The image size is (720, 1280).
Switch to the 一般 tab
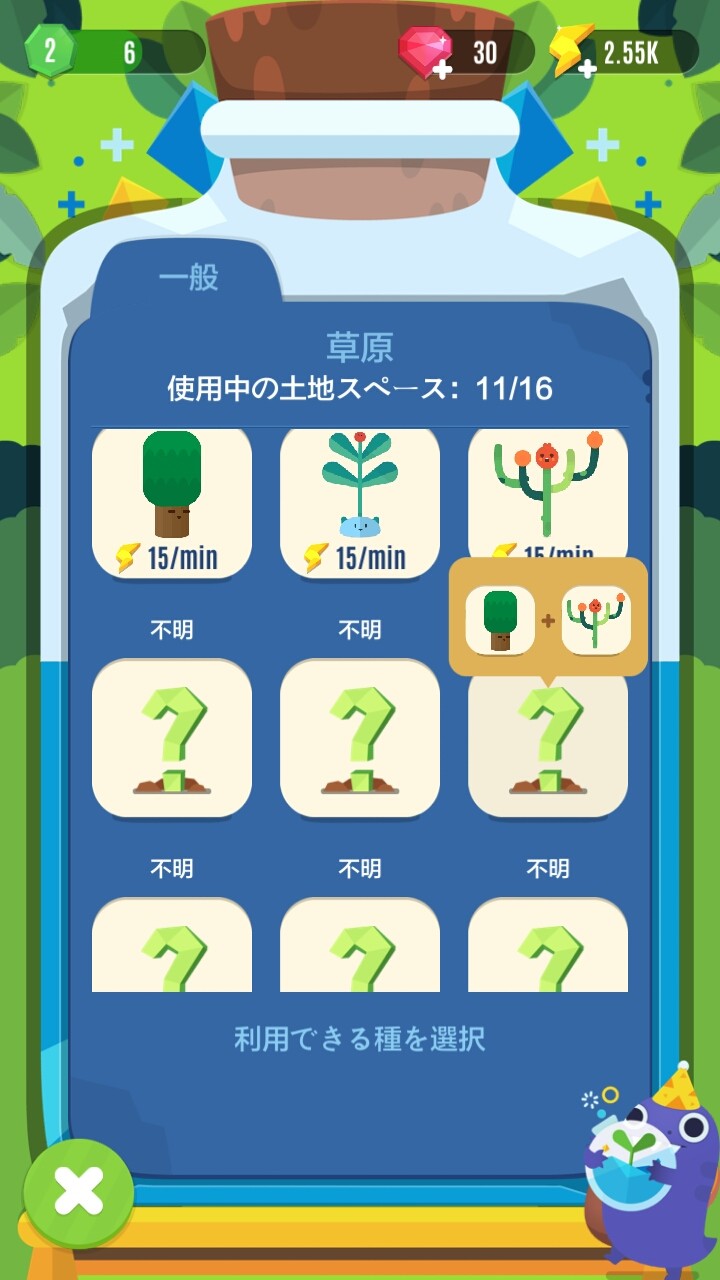pyautogui.click(x=188, y=278)
